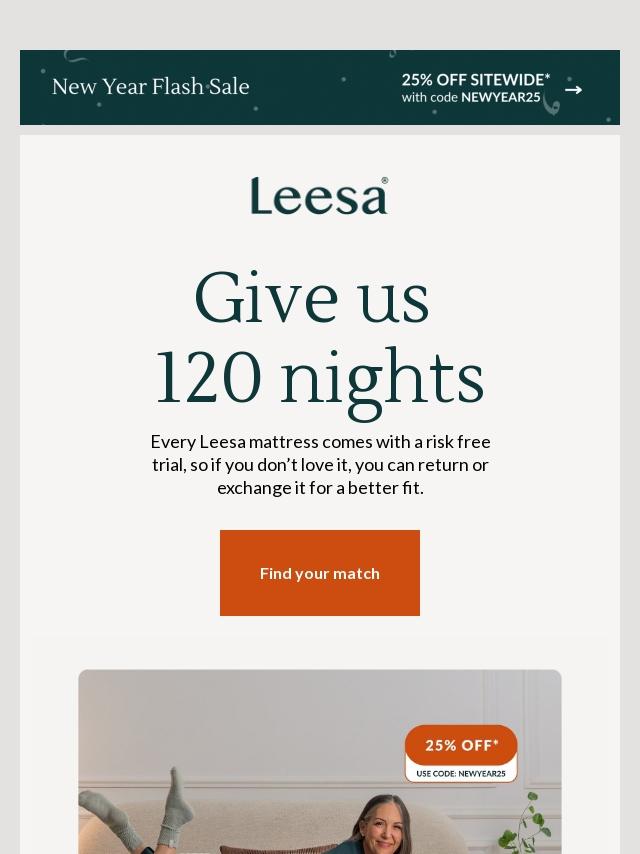The image size is (640, 854).
Task: Tap the Find your match button
Action: point(320,573)
